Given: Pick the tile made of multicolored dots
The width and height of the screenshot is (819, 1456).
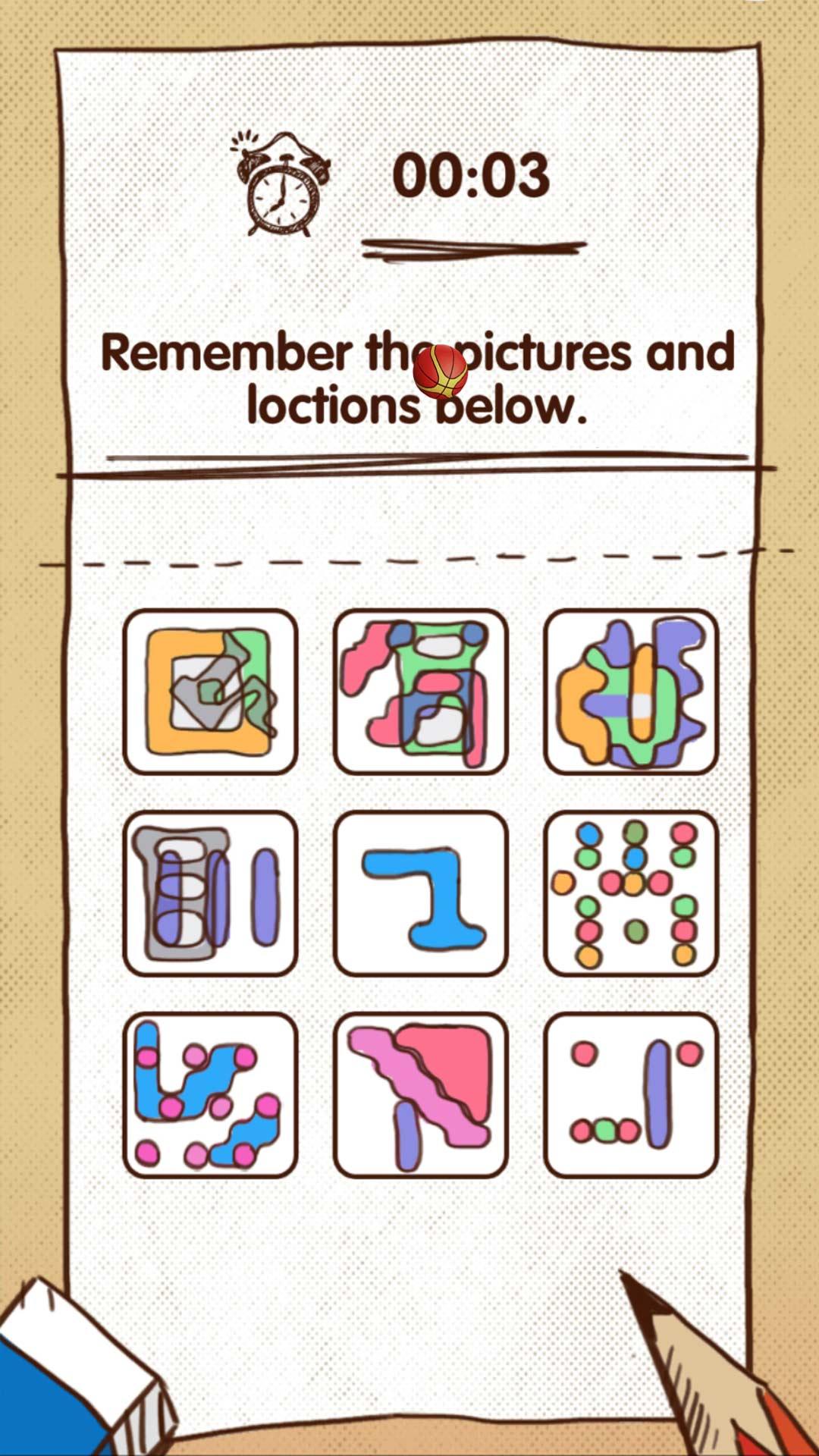Looking at the screenshot, I should tap(630, 893).
